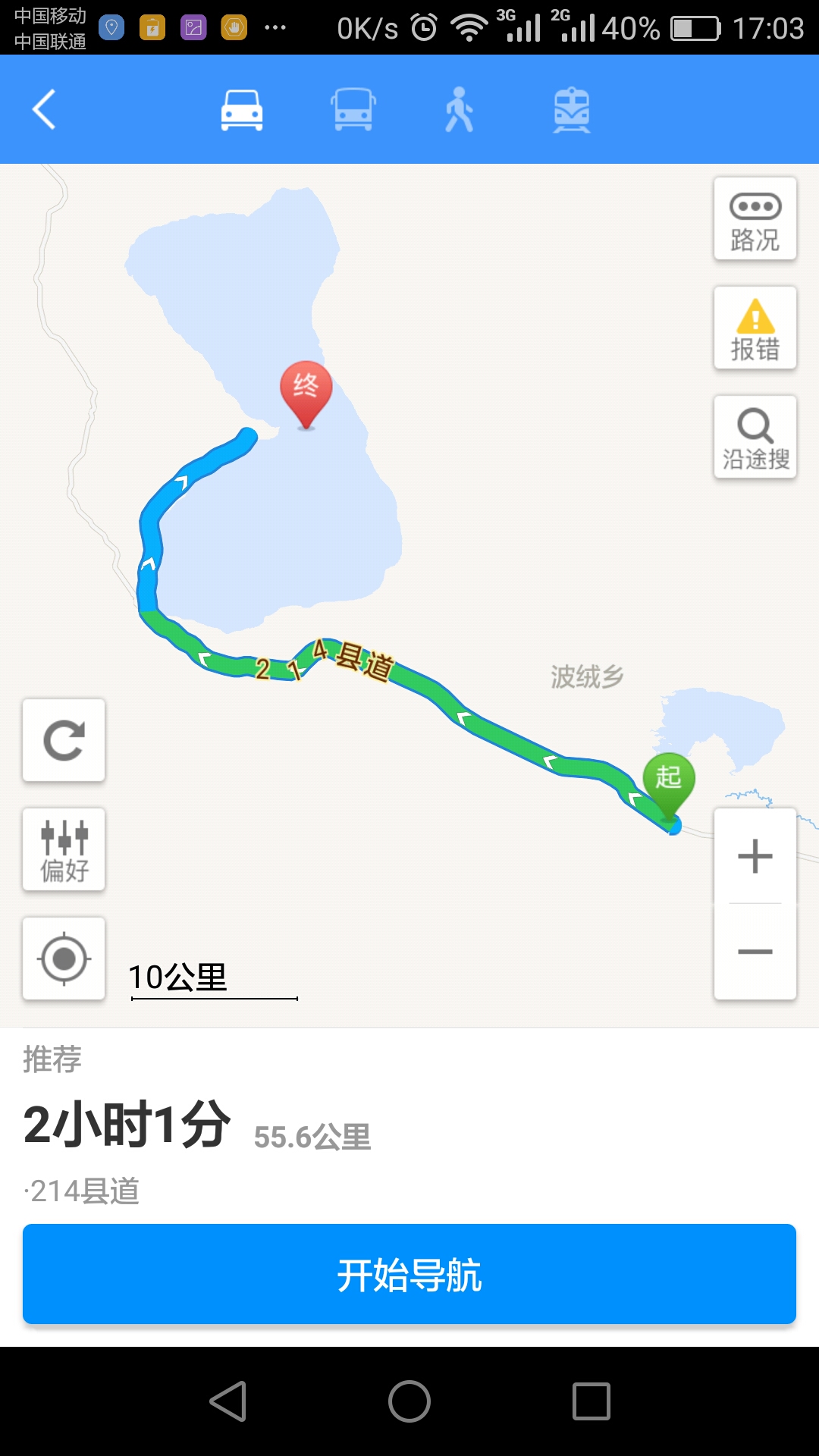Refresh the route
819x1456 pixels.
point(64,741)
